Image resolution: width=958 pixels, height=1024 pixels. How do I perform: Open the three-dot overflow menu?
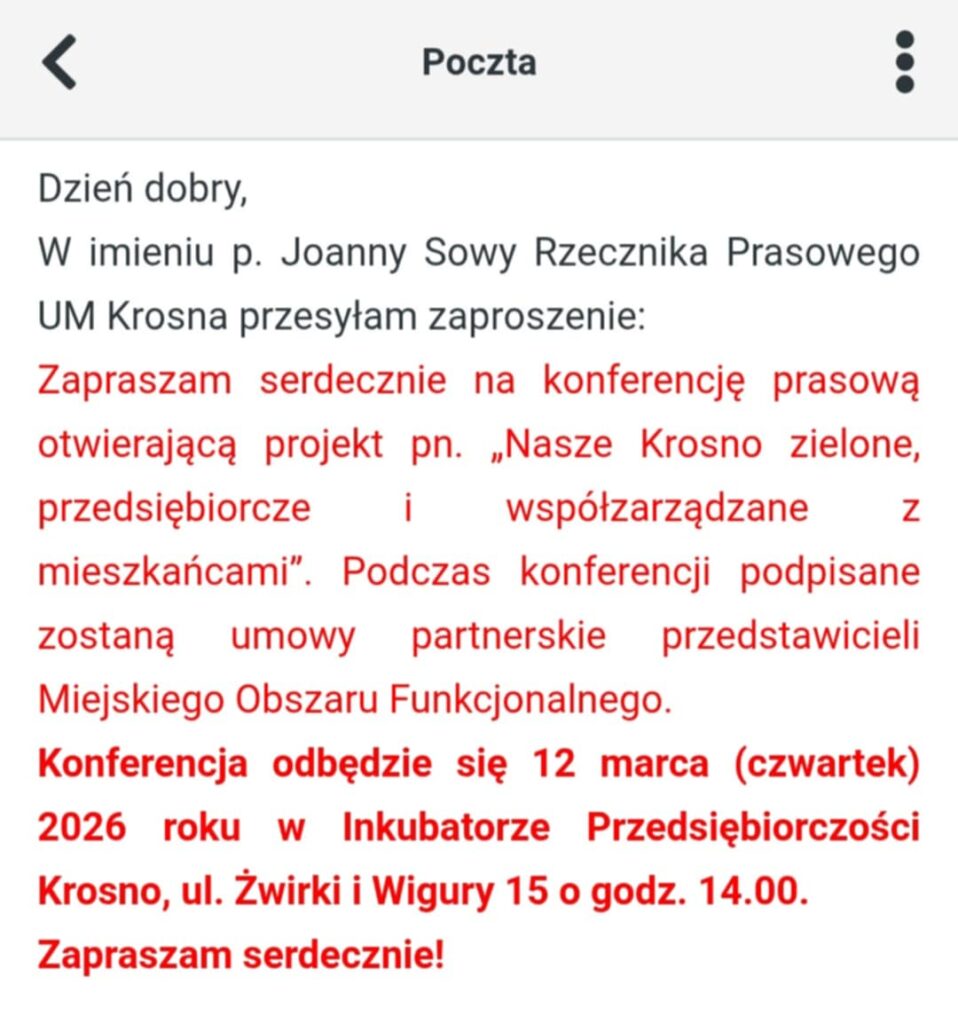click(x=904, y=62)
